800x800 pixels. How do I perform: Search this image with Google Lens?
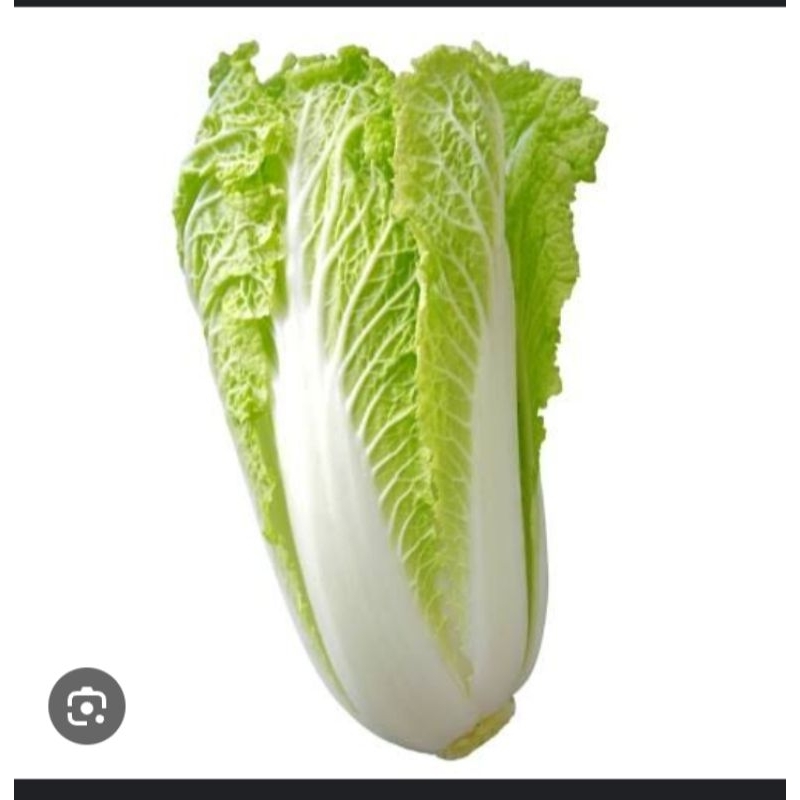click(87, 706)
